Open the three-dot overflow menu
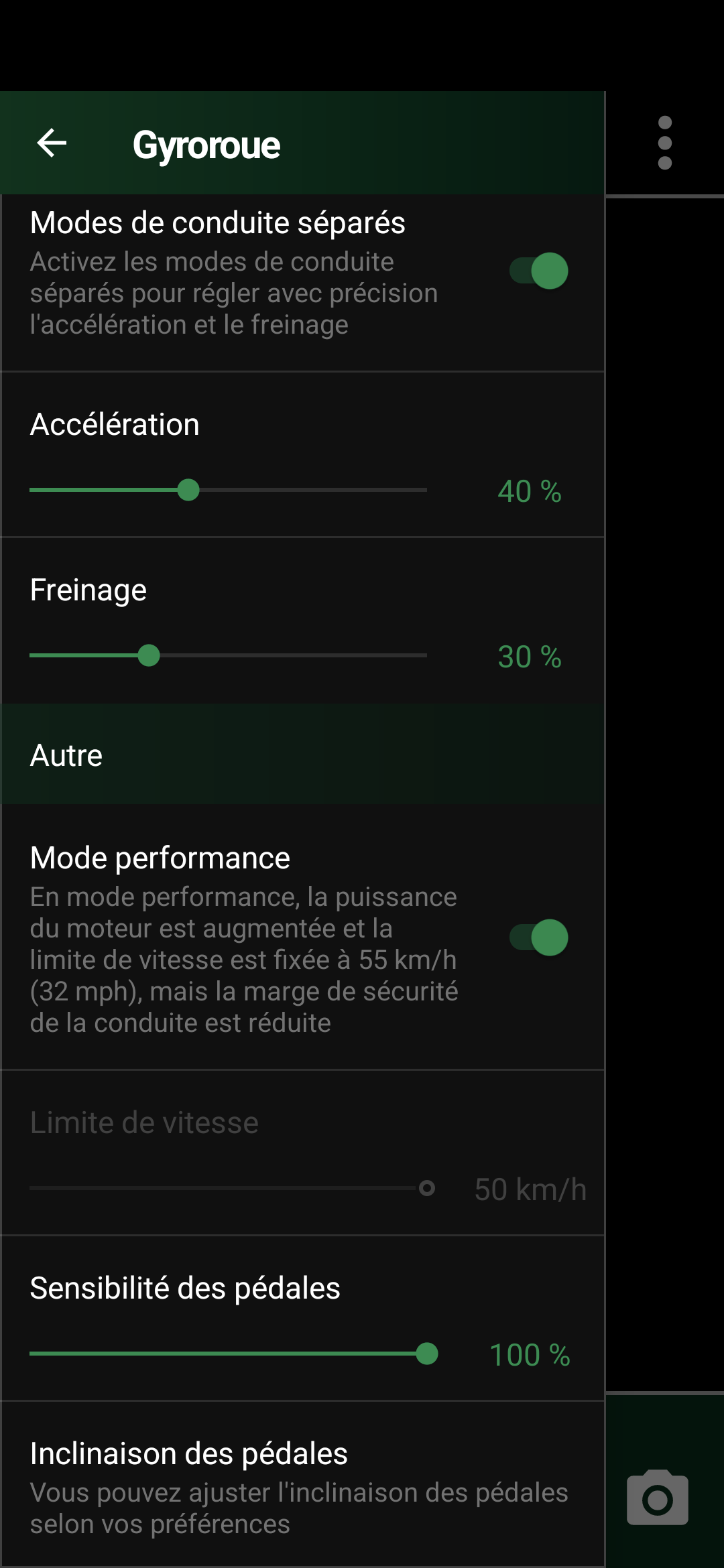The height and width of the screenshot is (1568, 724). (664, 143)
